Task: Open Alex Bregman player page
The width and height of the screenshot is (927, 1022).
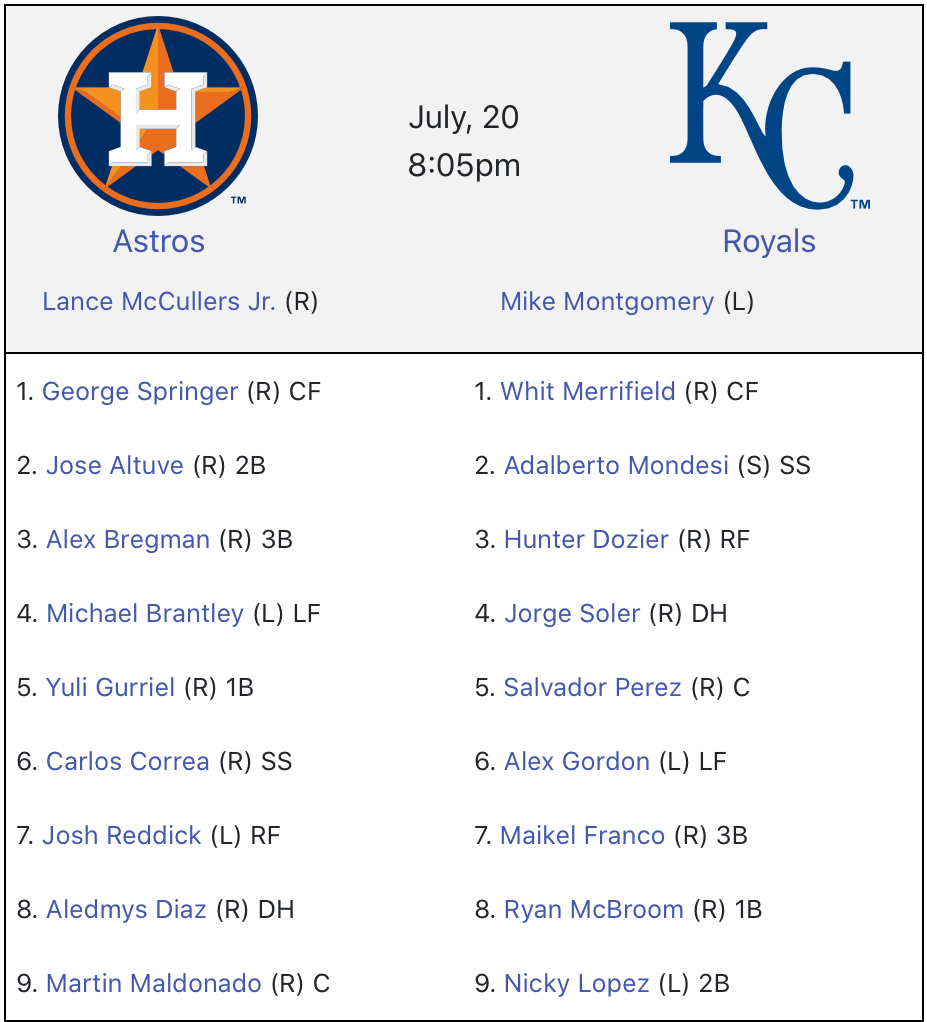Action: click(128, 540)
